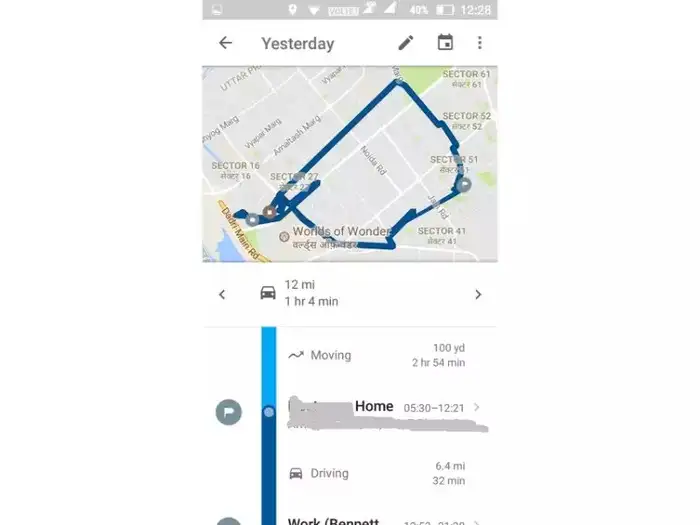Screen dimensions: 700x525
Task: Open the calendar date picker
Action: pyautogui.click(x=445, y=43)
